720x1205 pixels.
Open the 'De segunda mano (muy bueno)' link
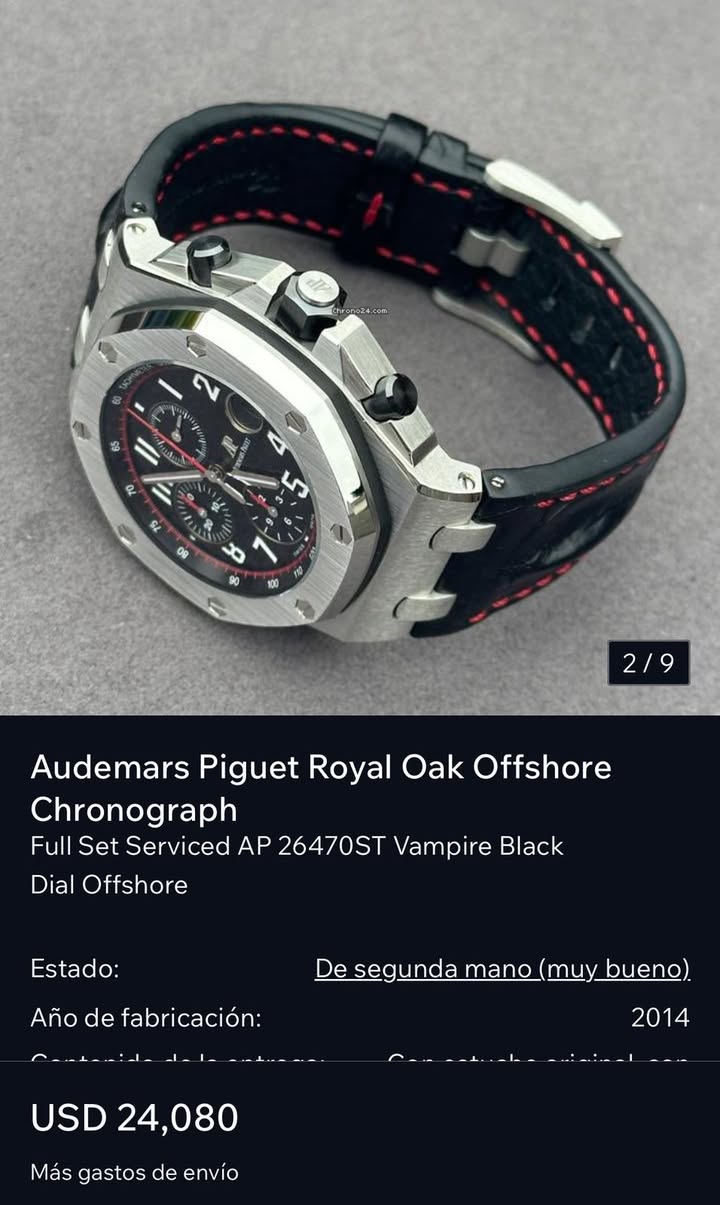coord(502,969)
